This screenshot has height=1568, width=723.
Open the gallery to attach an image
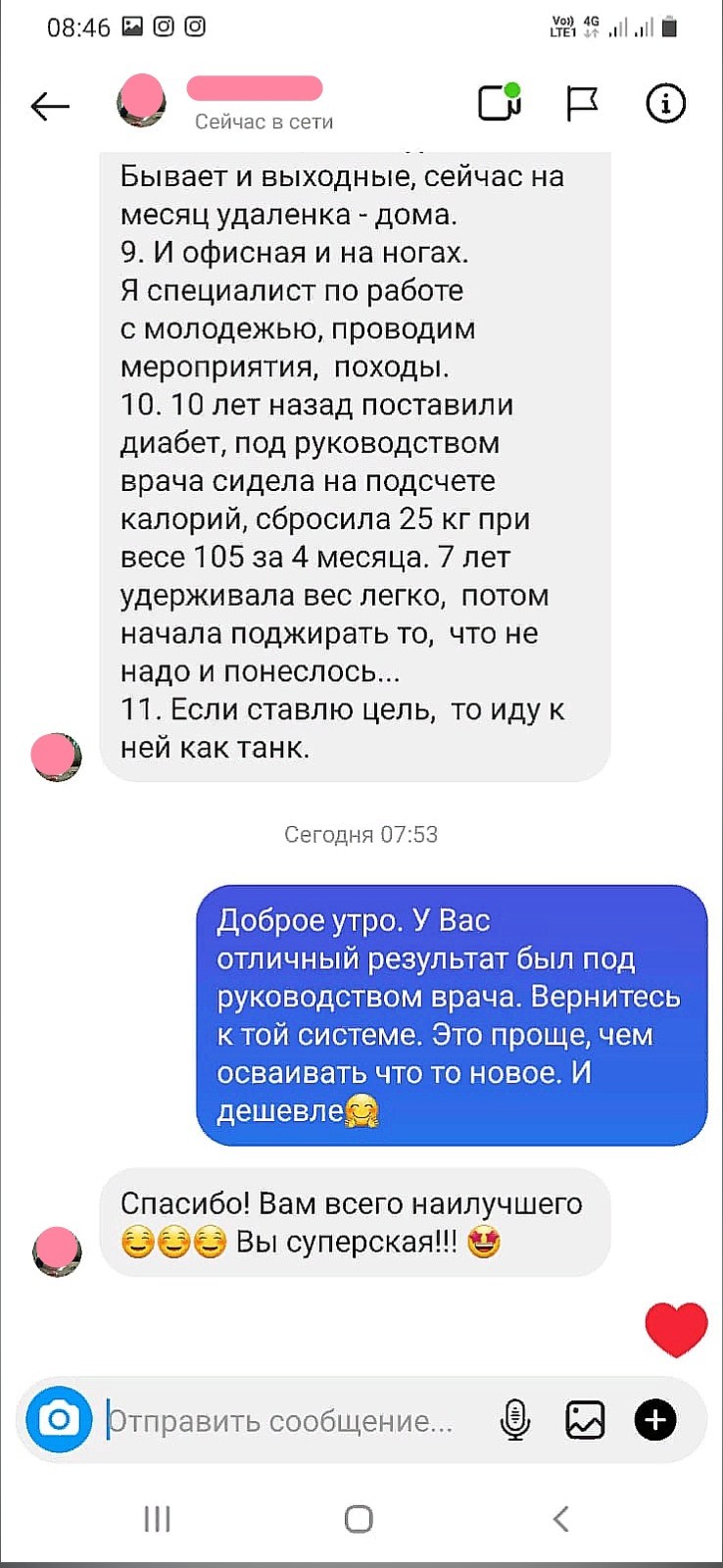click(585, 1419)
